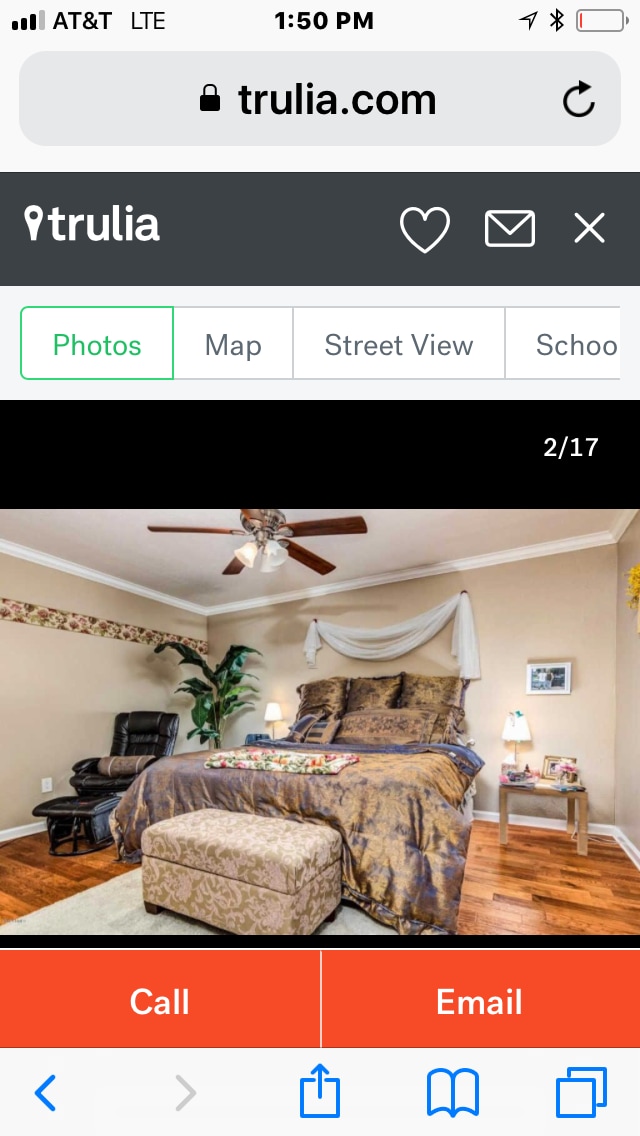The width and height of the screenshot is (640, 1136).
Task: Switch to the Schools tab
Action: 575,344
